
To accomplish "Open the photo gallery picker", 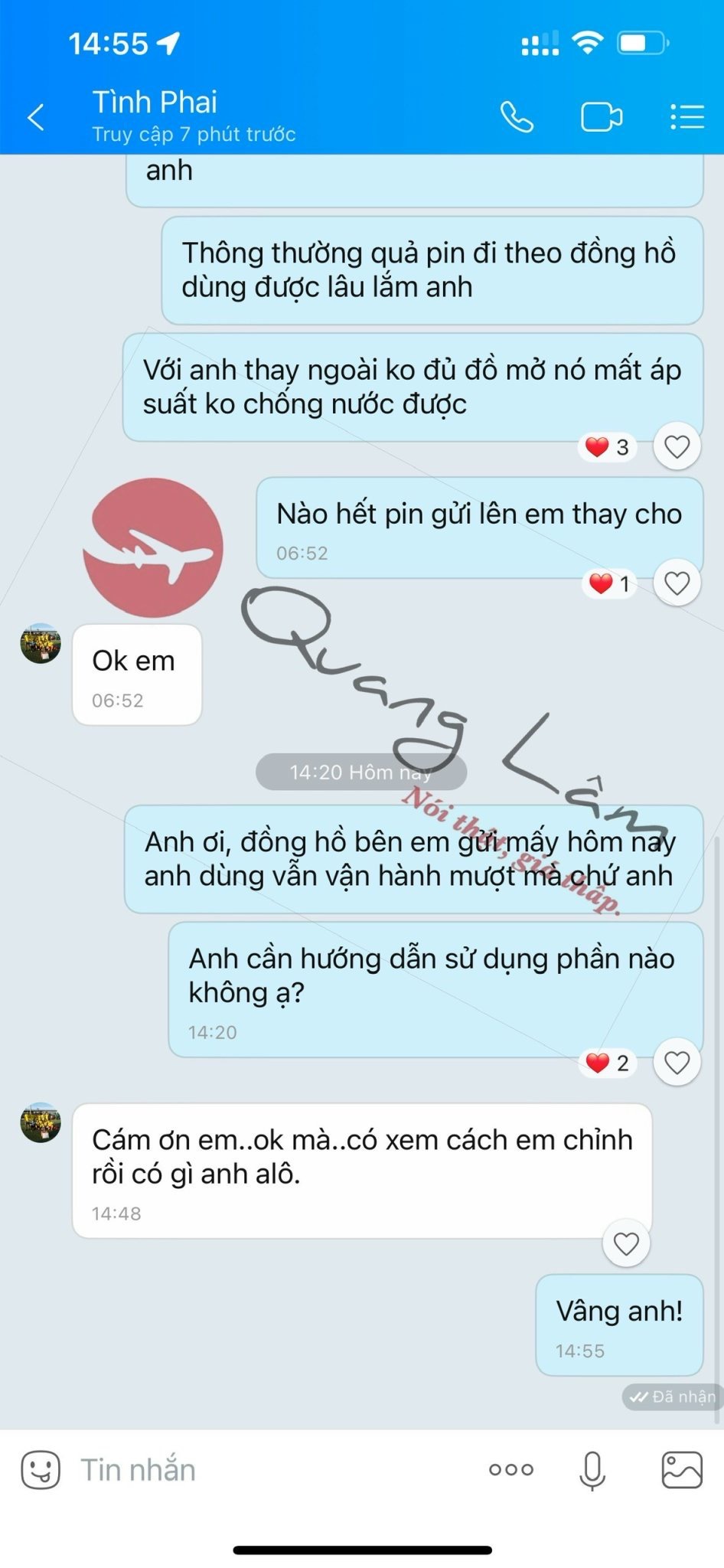I will tap(681, 1470).
